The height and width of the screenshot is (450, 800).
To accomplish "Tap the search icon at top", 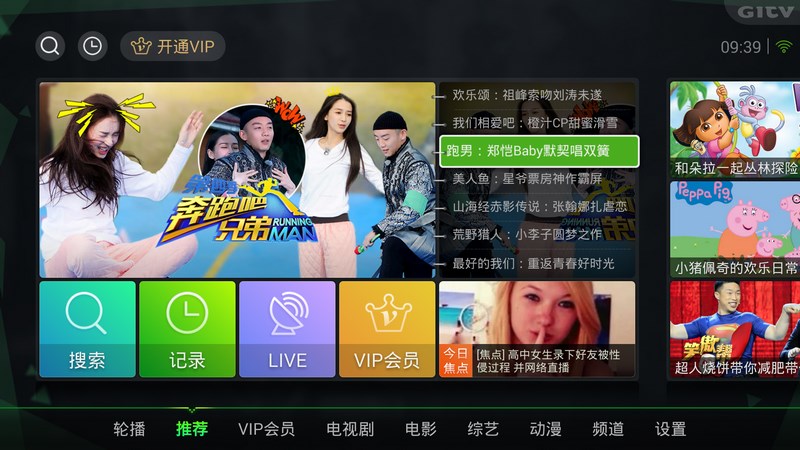I will pyautogui.click(x=50, y=46).
